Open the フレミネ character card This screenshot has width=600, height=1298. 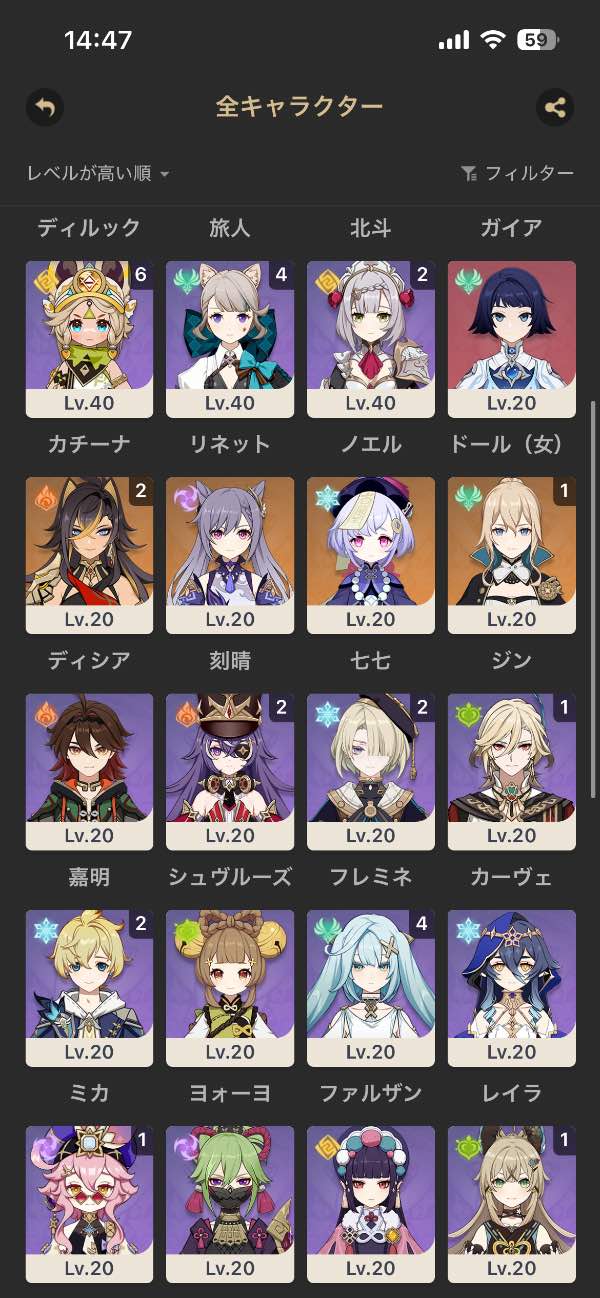pyautogui.click(x=371, y=772)
